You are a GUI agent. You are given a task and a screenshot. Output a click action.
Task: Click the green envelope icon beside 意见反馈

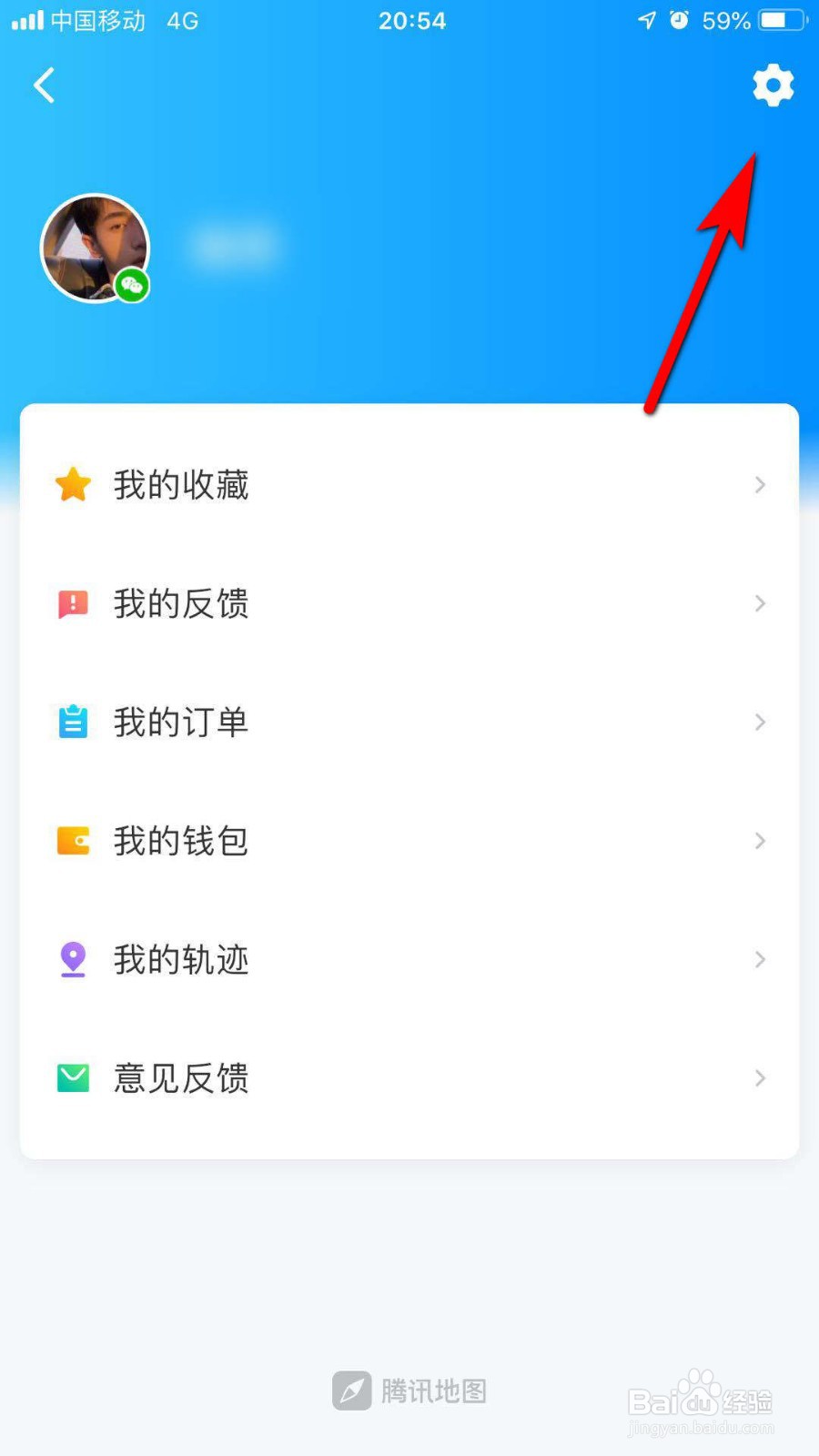point(73,1077)
